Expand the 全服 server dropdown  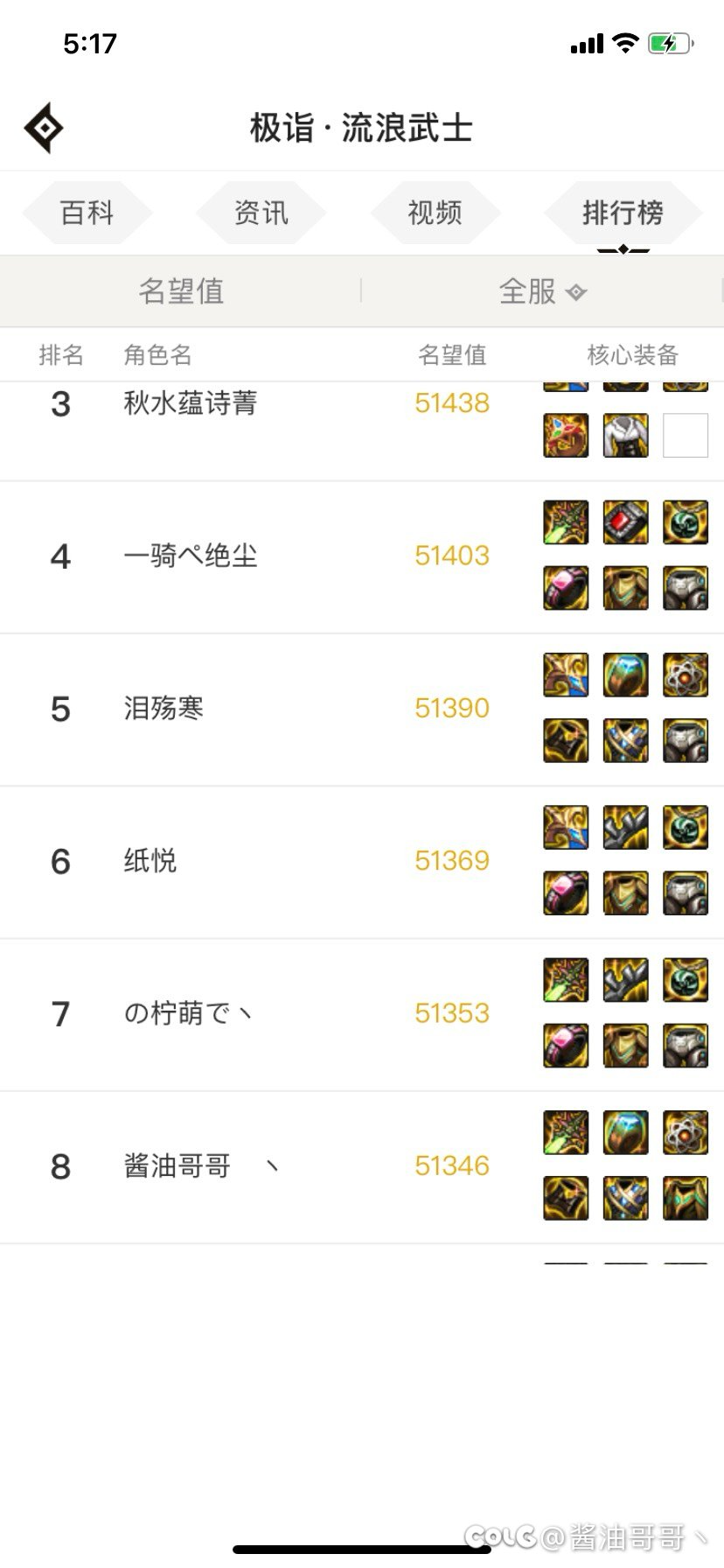click(x=542, y=291)
